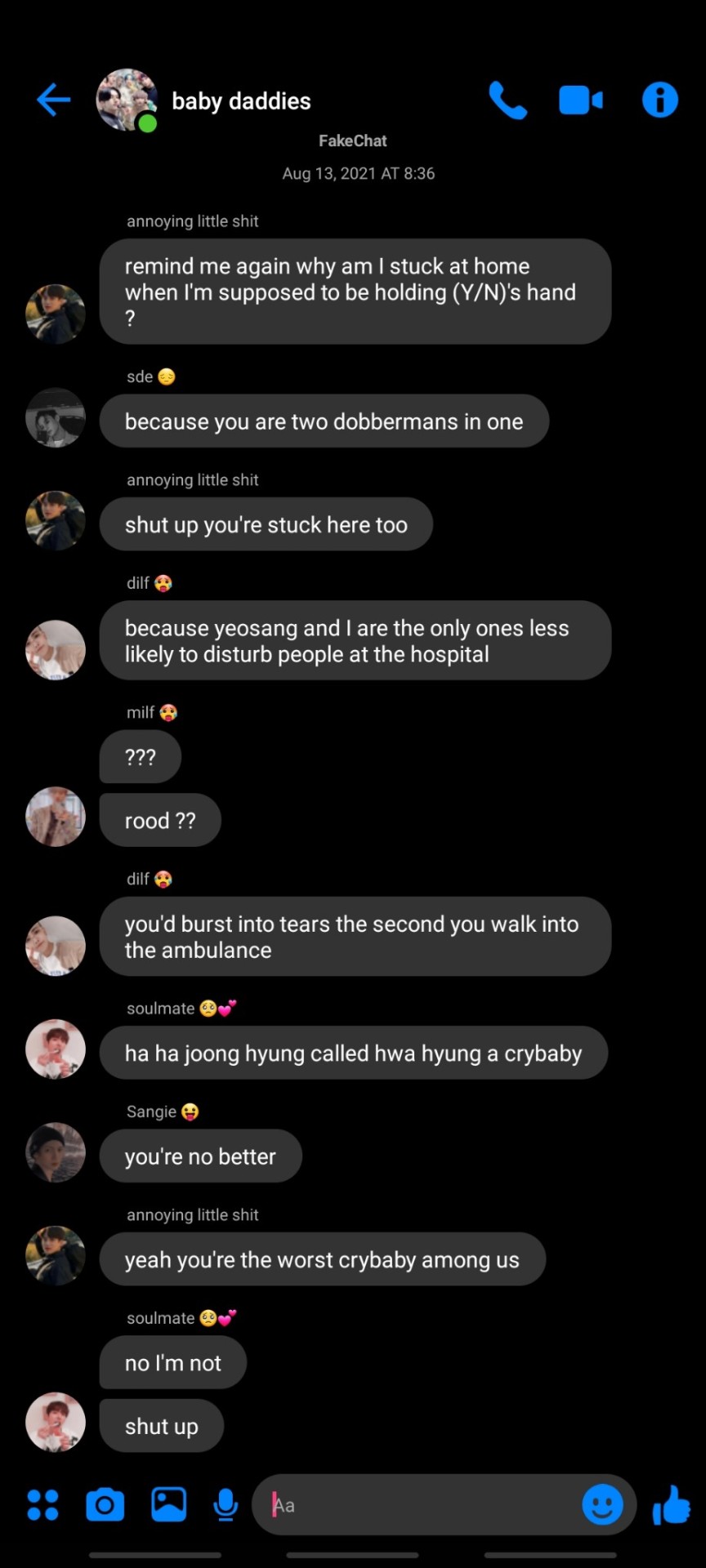Viewport: 706px width, 1568px height.
Task: Open the conversation info button
Action: coord(659,100)
